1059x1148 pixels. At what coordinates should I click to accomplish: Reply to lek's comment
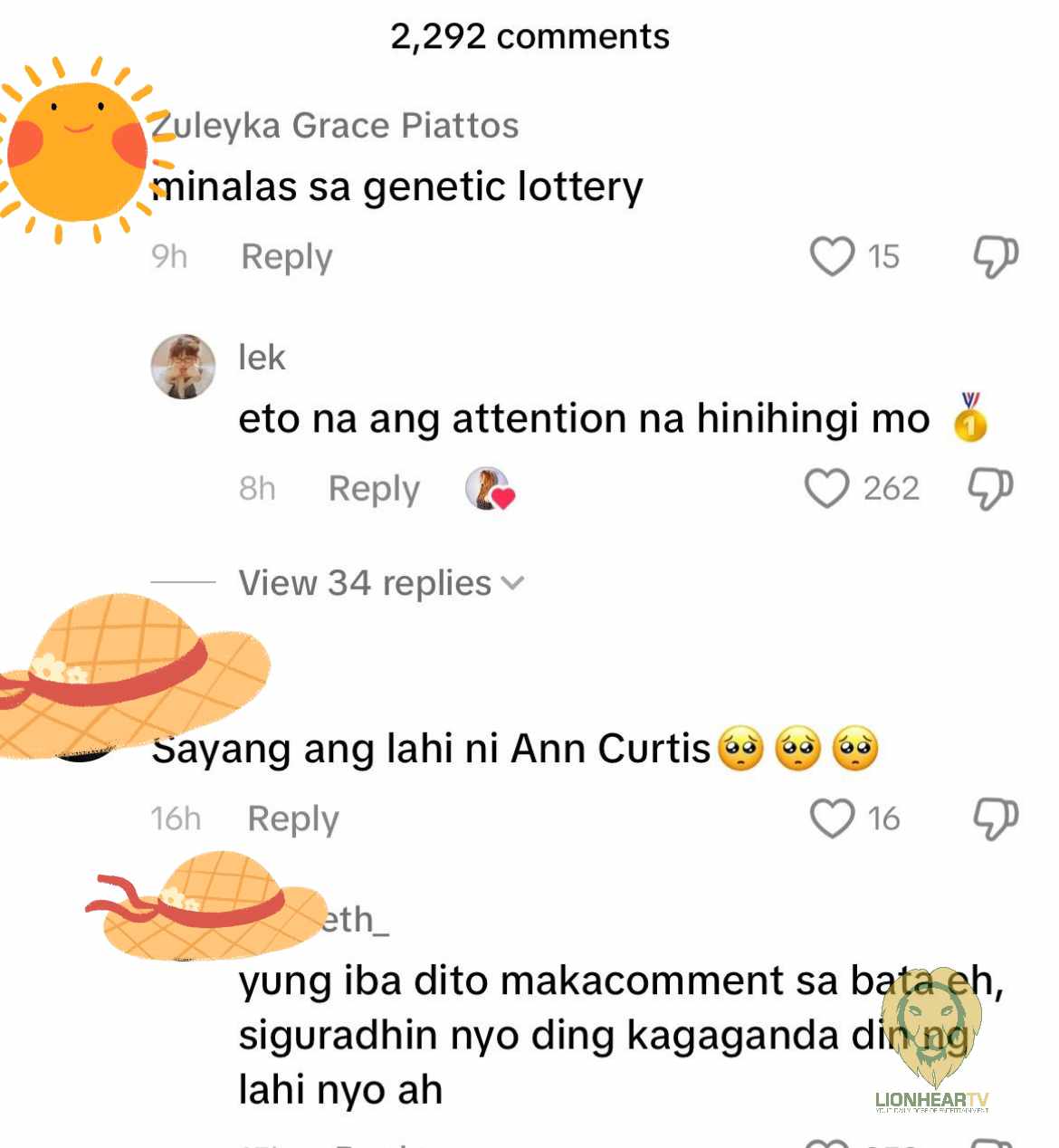(374, 489)
